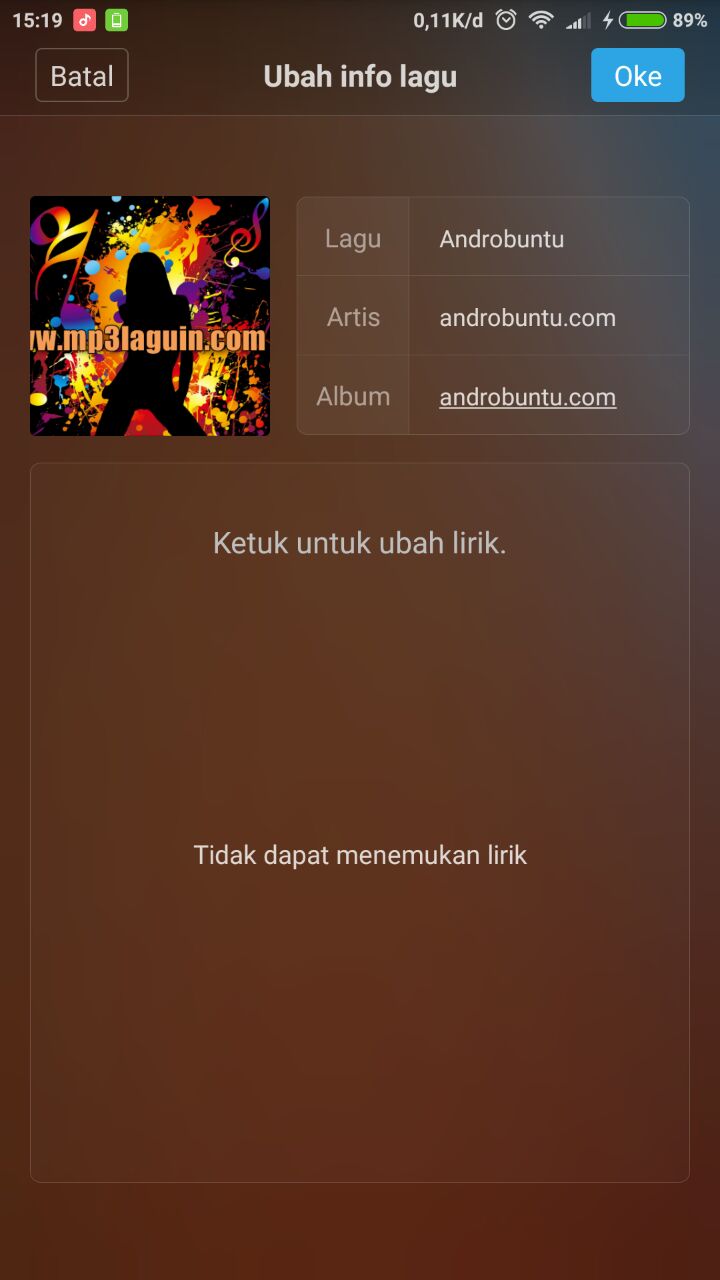
Task: Tap the Lagu row label
Action: (352, 238)
